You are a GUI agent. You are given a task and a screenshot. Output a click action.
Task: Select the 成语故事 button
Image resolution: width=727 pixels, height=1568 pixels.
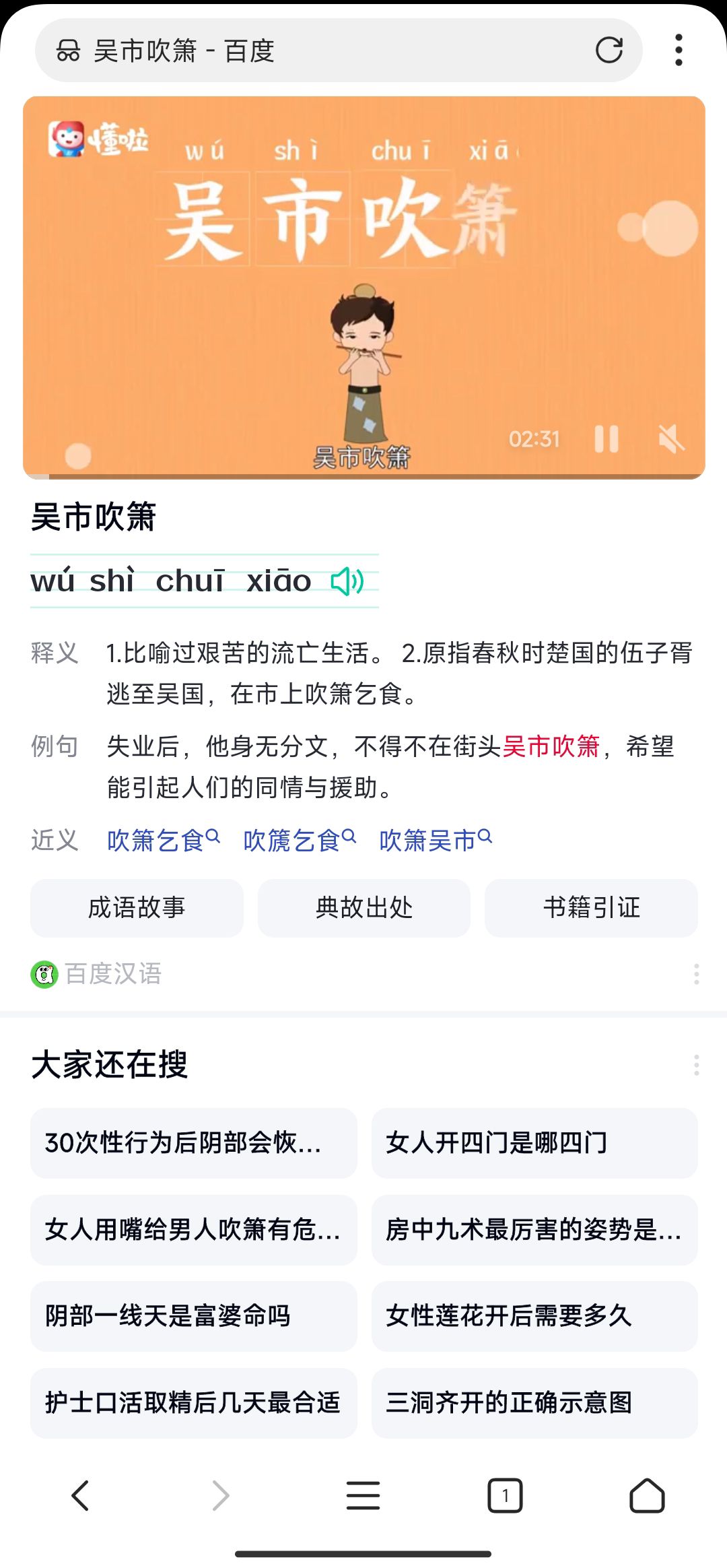point(137,908)
